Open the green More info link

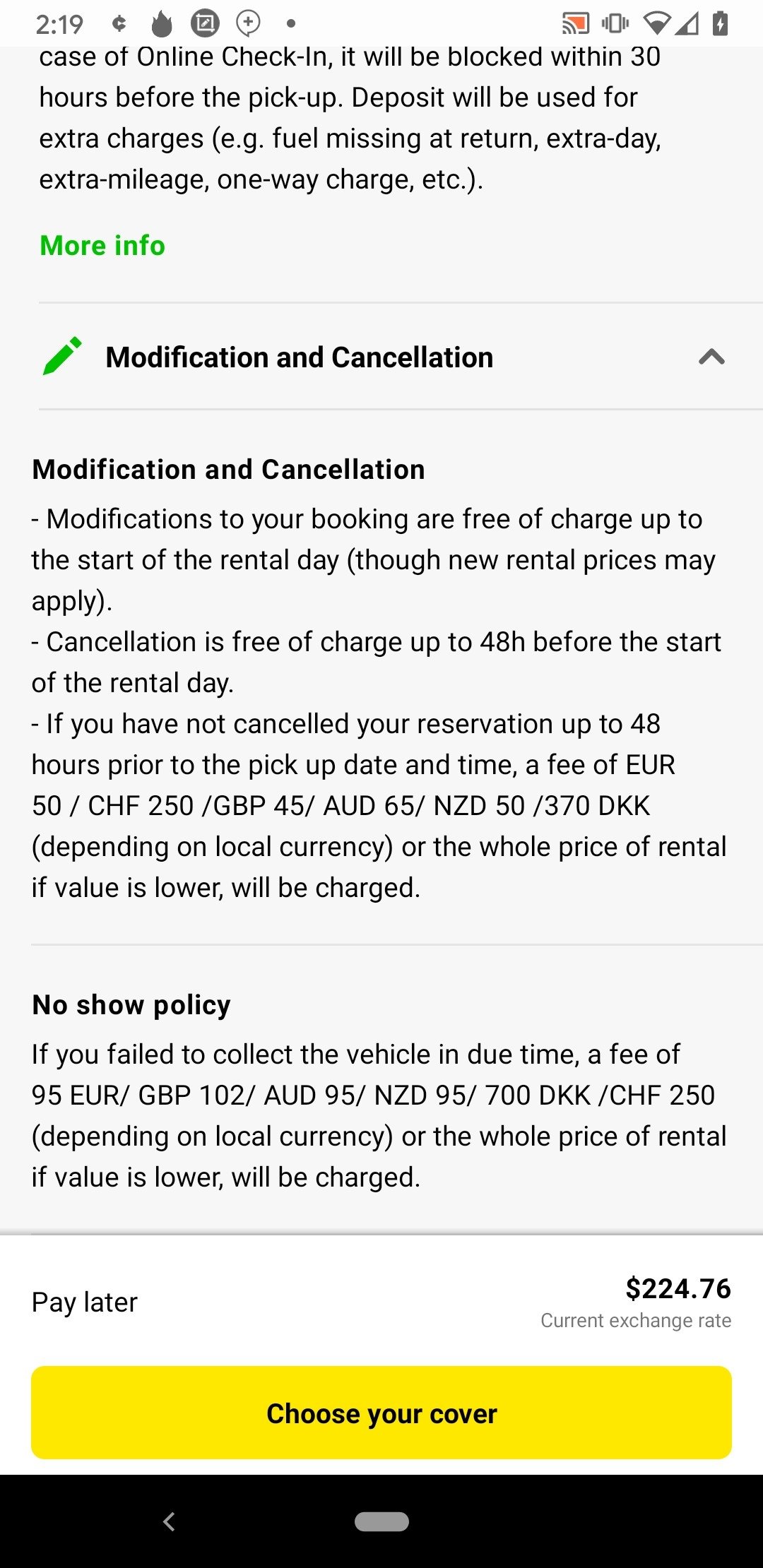102,246
